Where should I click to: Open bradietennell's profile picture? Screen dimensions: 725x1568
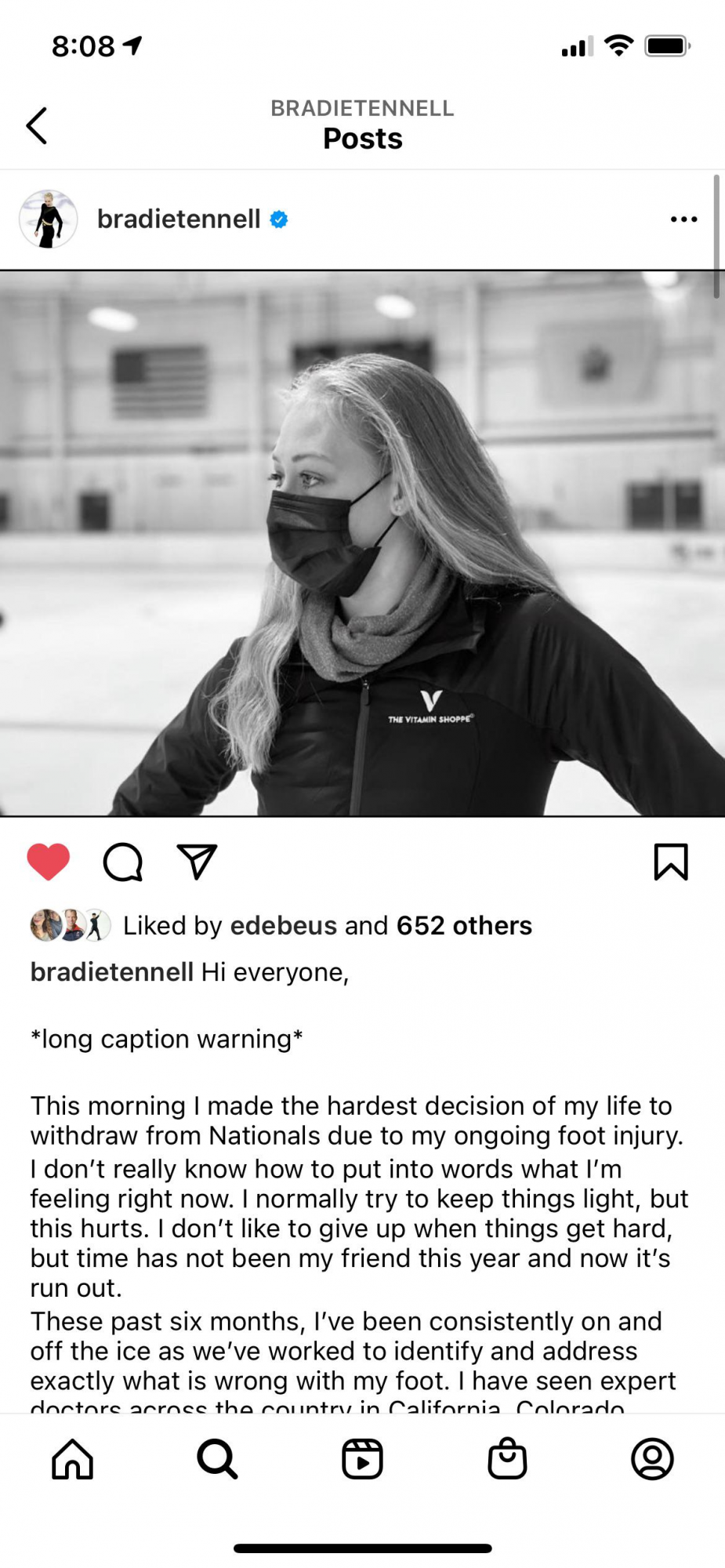coord(49,220)
